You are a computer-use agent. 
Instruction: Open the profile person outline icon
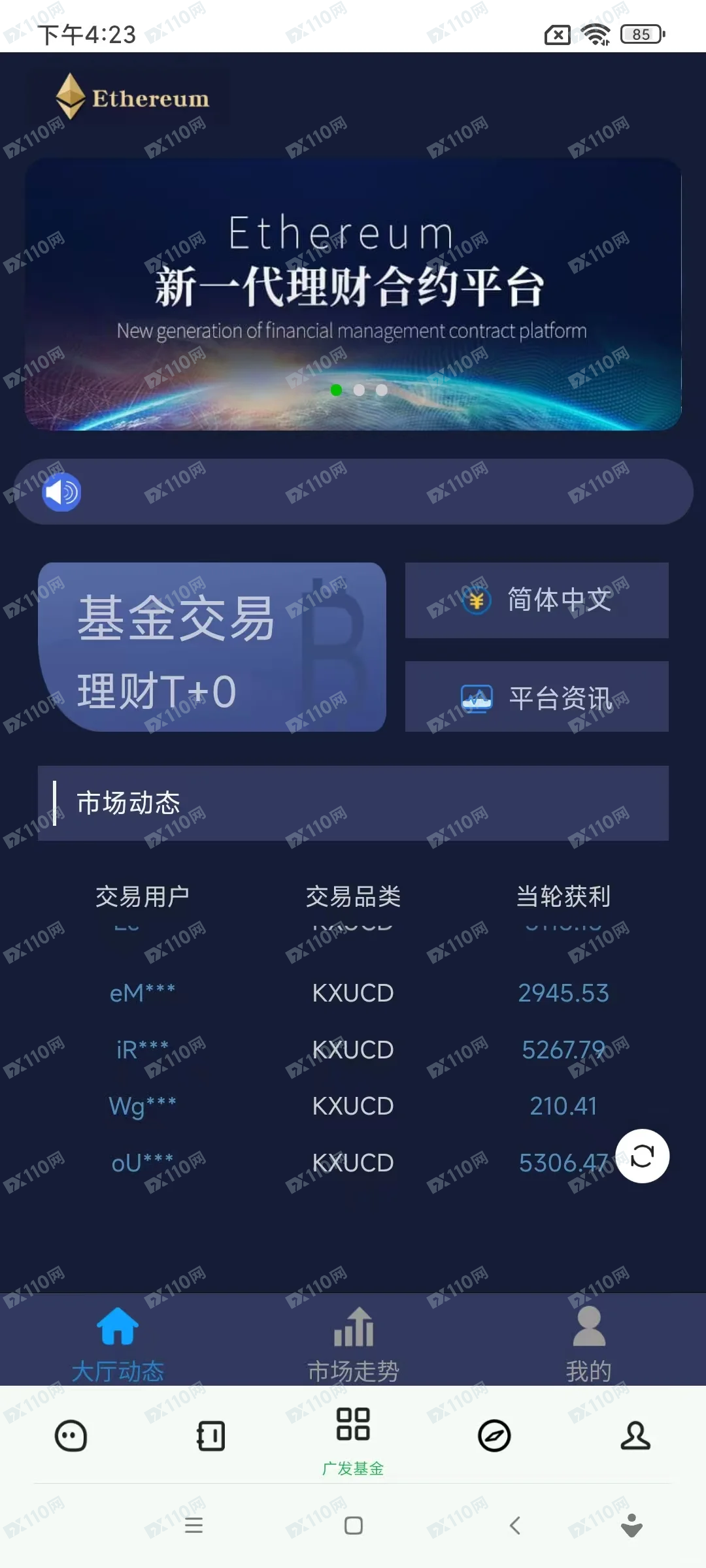(x=635, y=1436)
